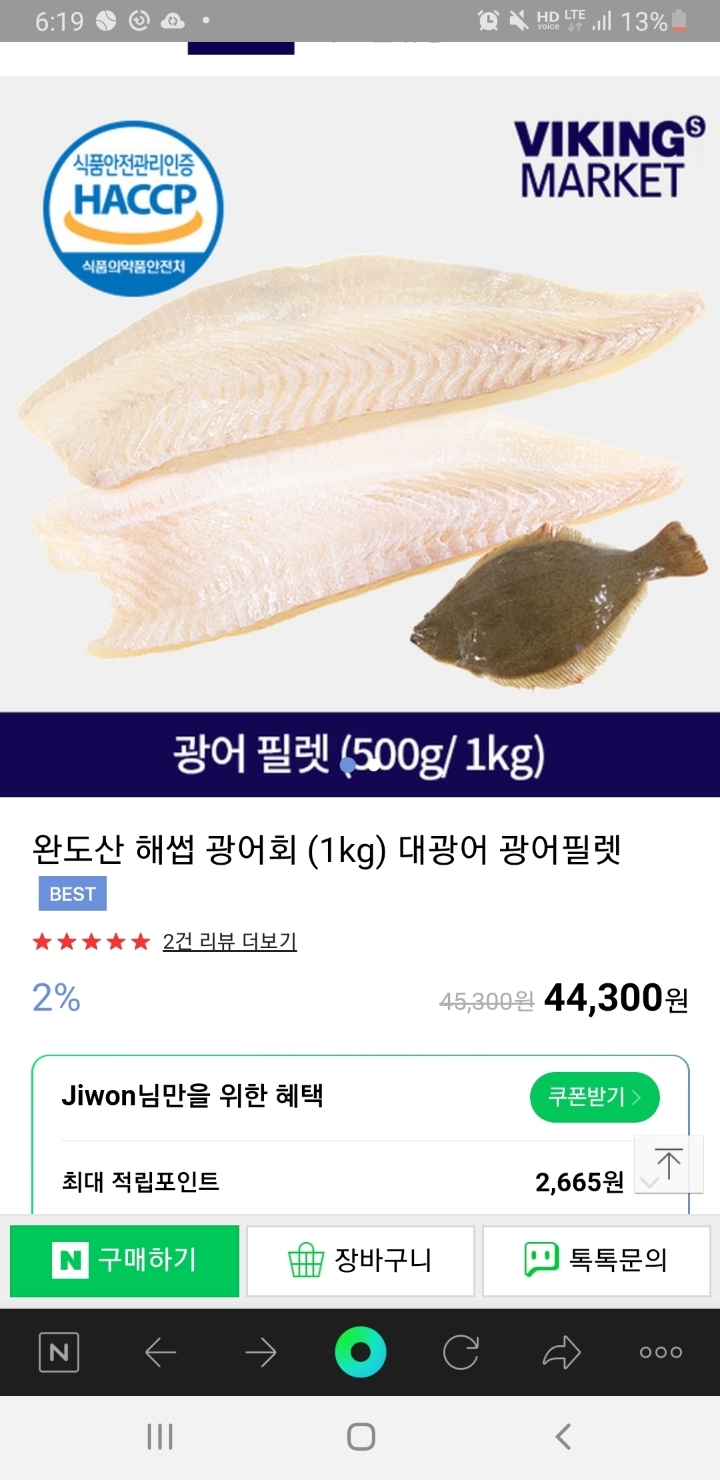Open browser more options menu
This screenshot has width=720, height=1480.
(x=660, y=1353)
